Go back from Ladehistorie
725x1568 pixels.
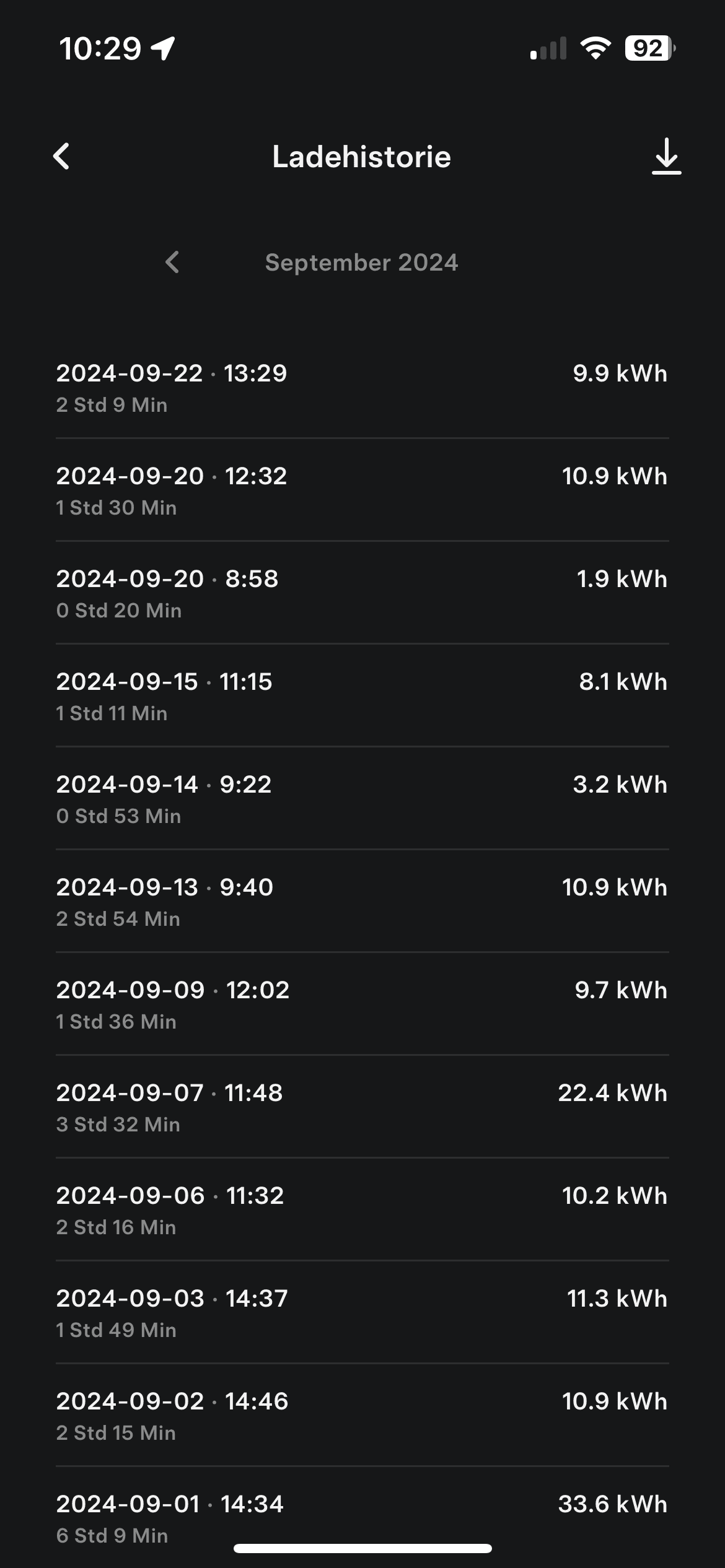(61, 156)
